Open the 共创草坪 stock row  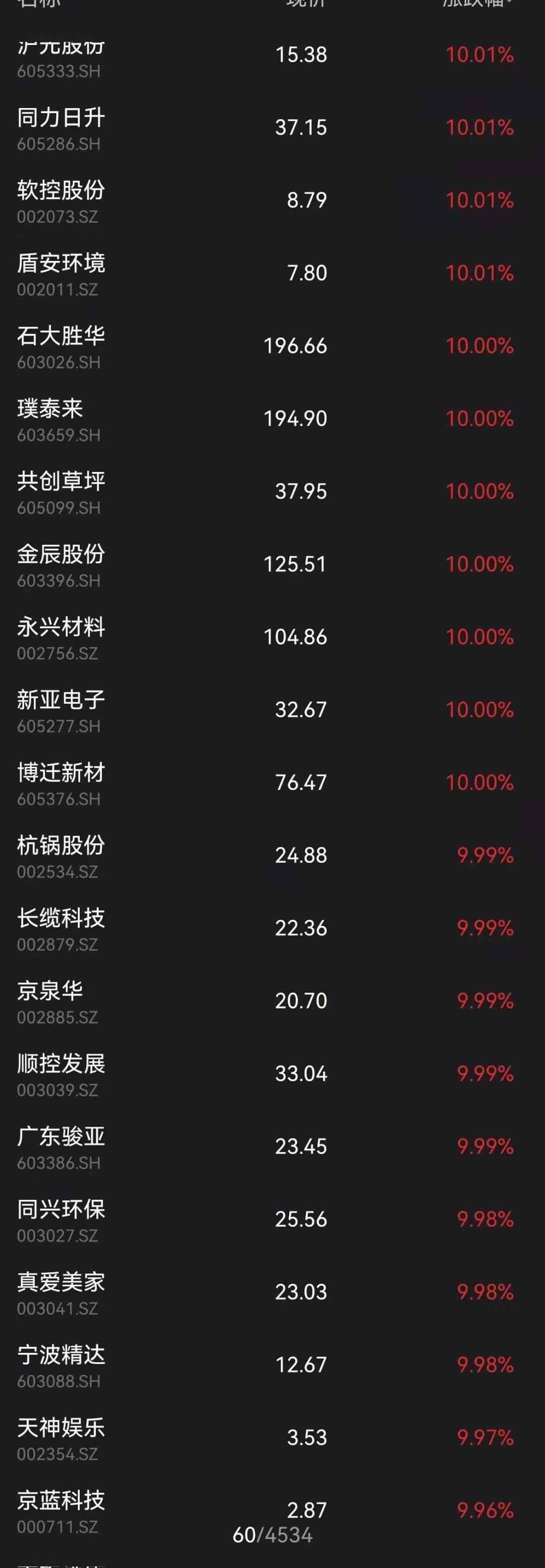(61, 492)
